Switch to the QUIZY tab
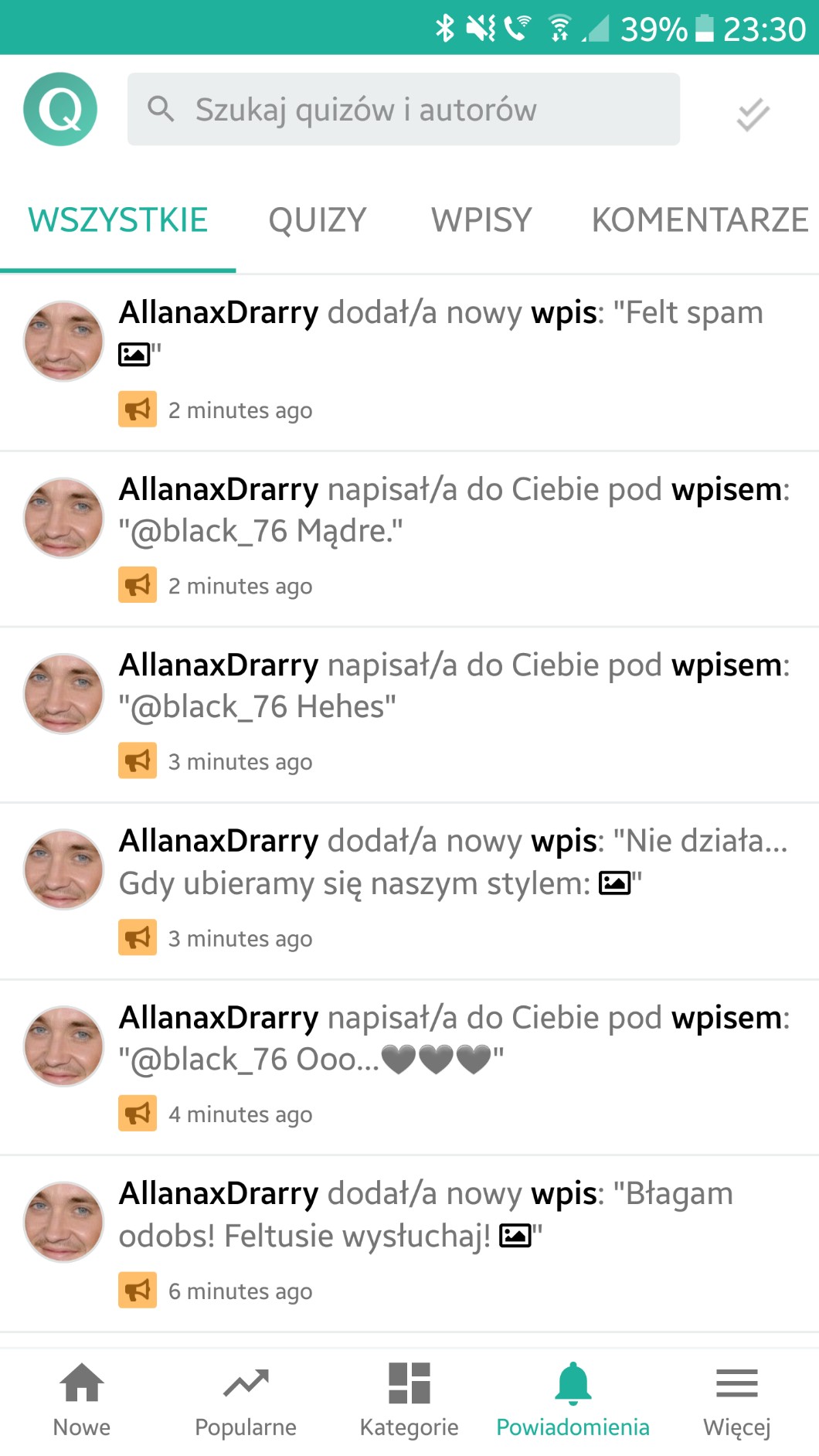 click(x=317, y=220)
